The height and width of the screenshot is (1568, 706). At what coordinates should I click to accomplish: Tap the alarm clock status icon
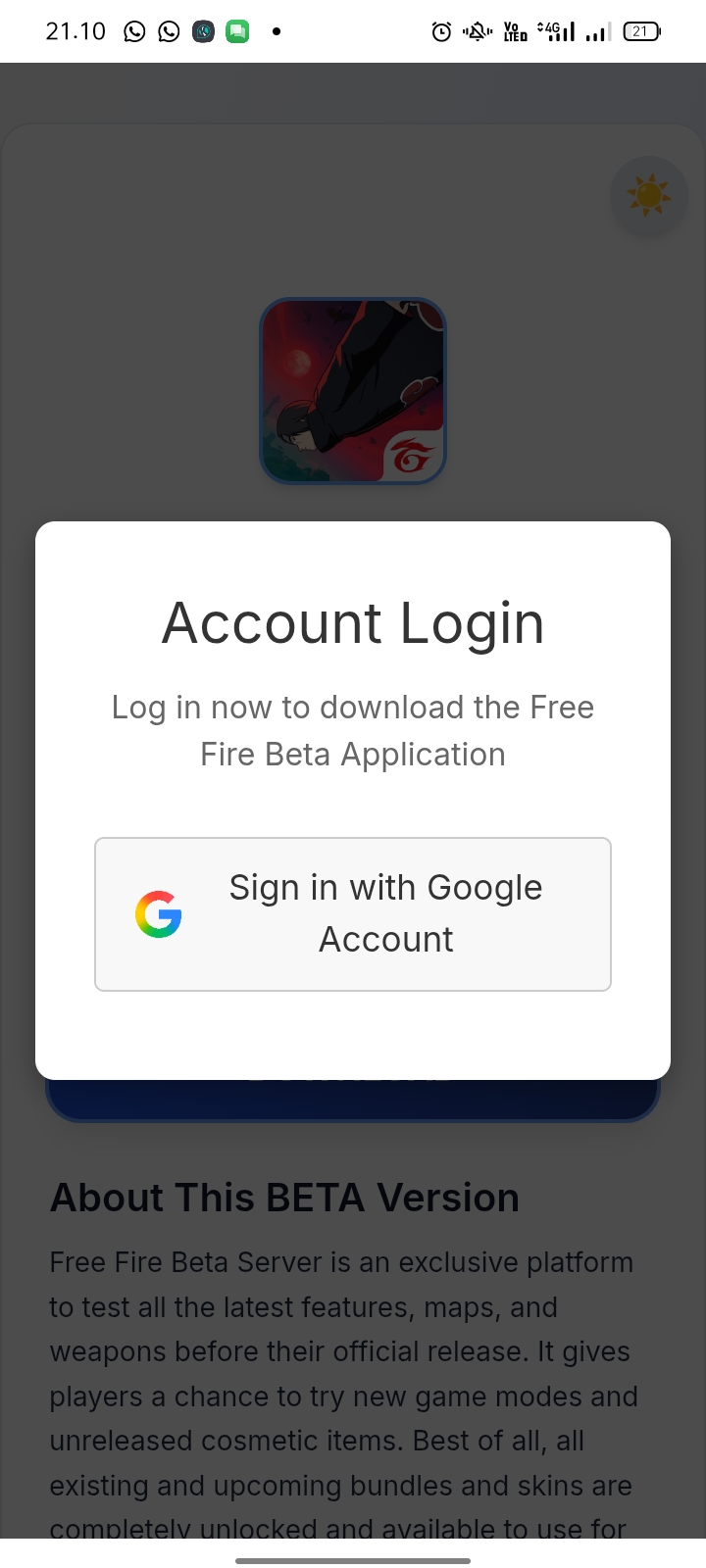pos(441,30)
